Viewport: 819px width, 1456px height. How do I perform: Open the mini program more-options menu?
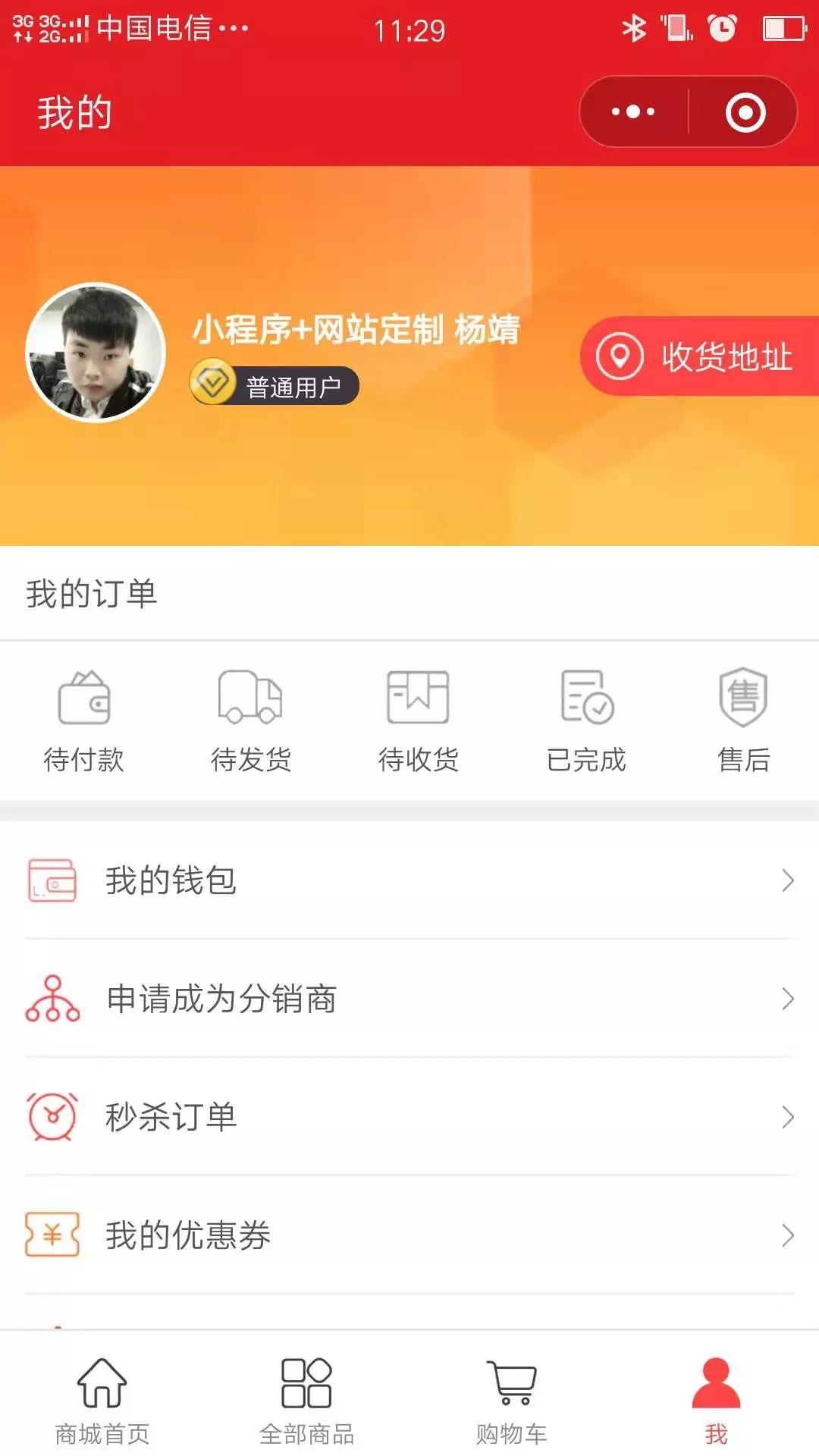pos(633,112)
